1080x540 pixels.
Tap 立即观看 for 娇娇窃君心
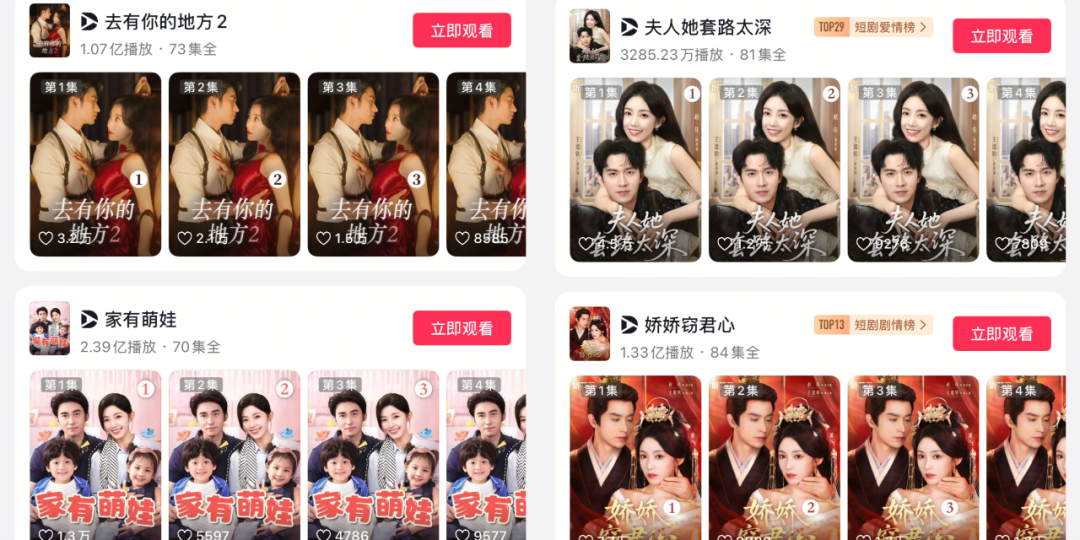(x=1001, y=334)
